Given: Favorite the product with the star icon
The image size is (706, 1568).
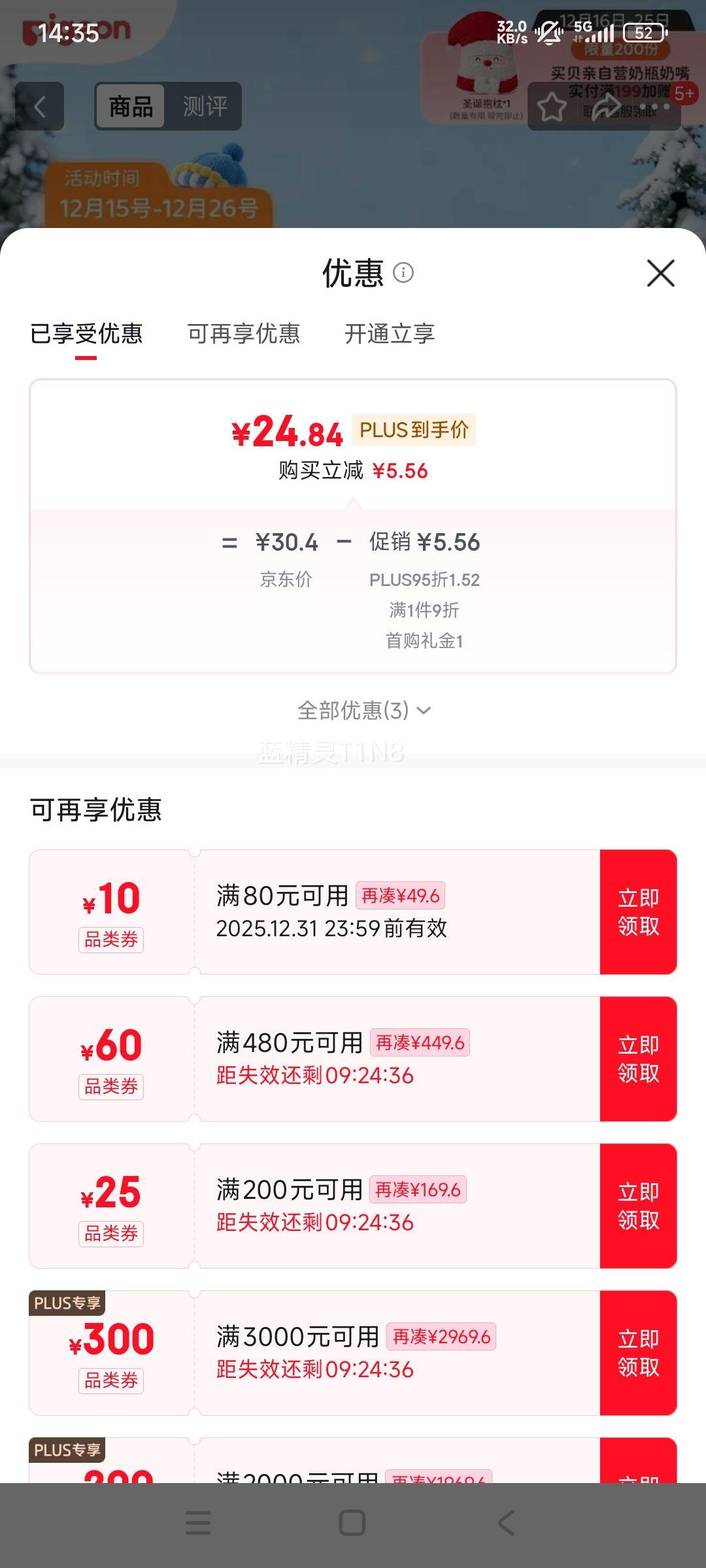Looking at the screenshot, I should tap(551, 106).
